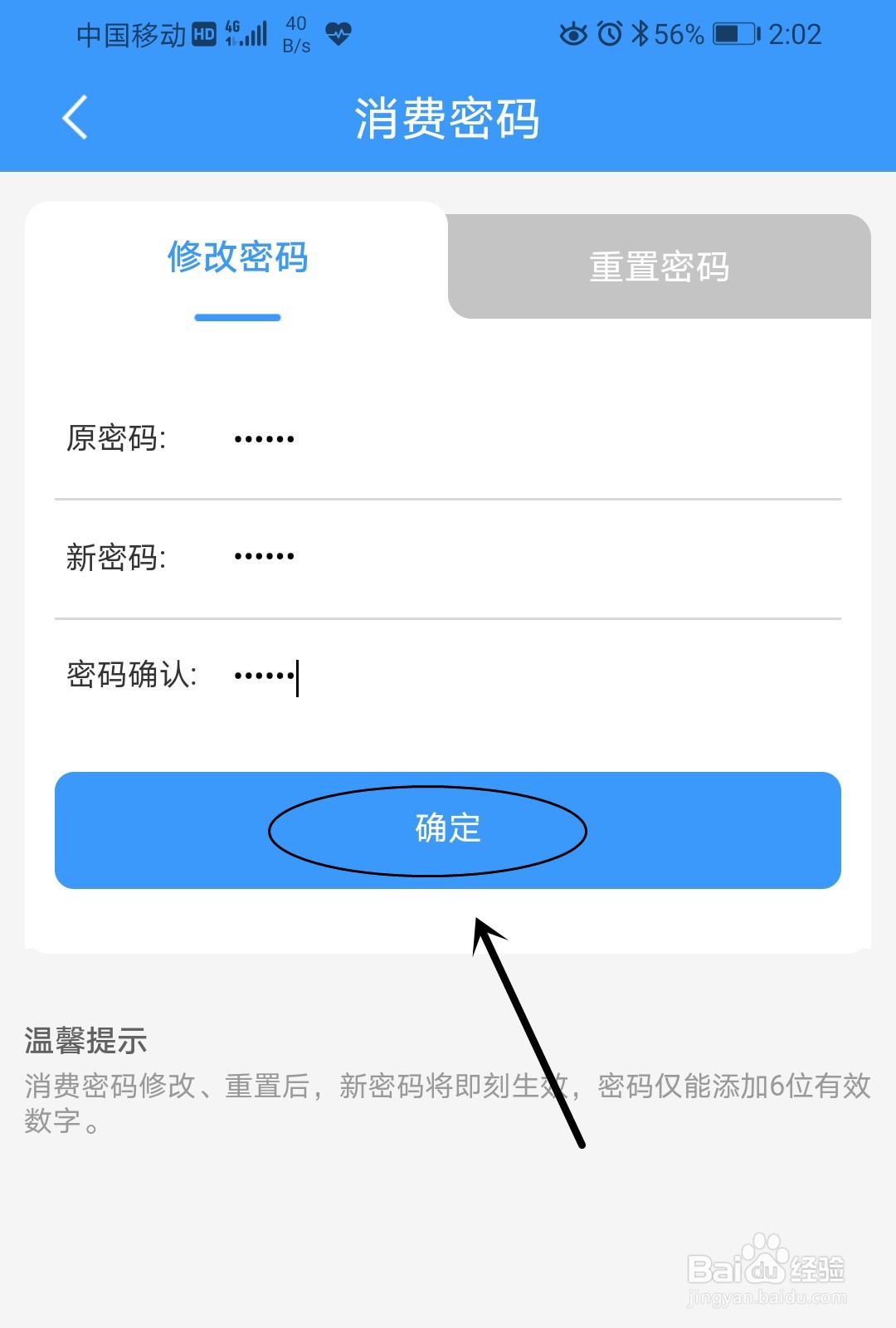
Task: Tap the Bluetooth icon in status bar
Action: tap(641, 33)
